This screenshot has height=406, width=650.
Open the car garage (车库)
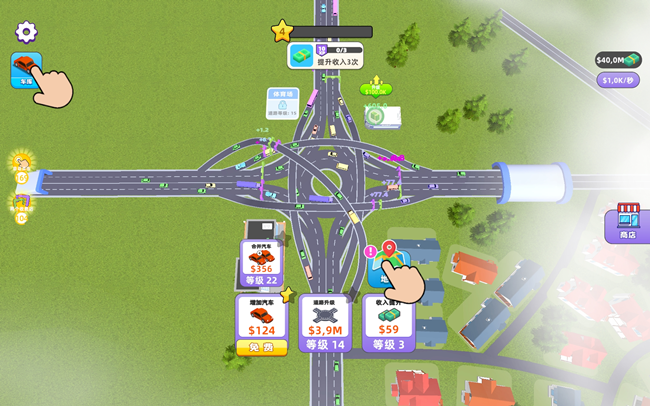pyautogui.click(x=25, y=69)
